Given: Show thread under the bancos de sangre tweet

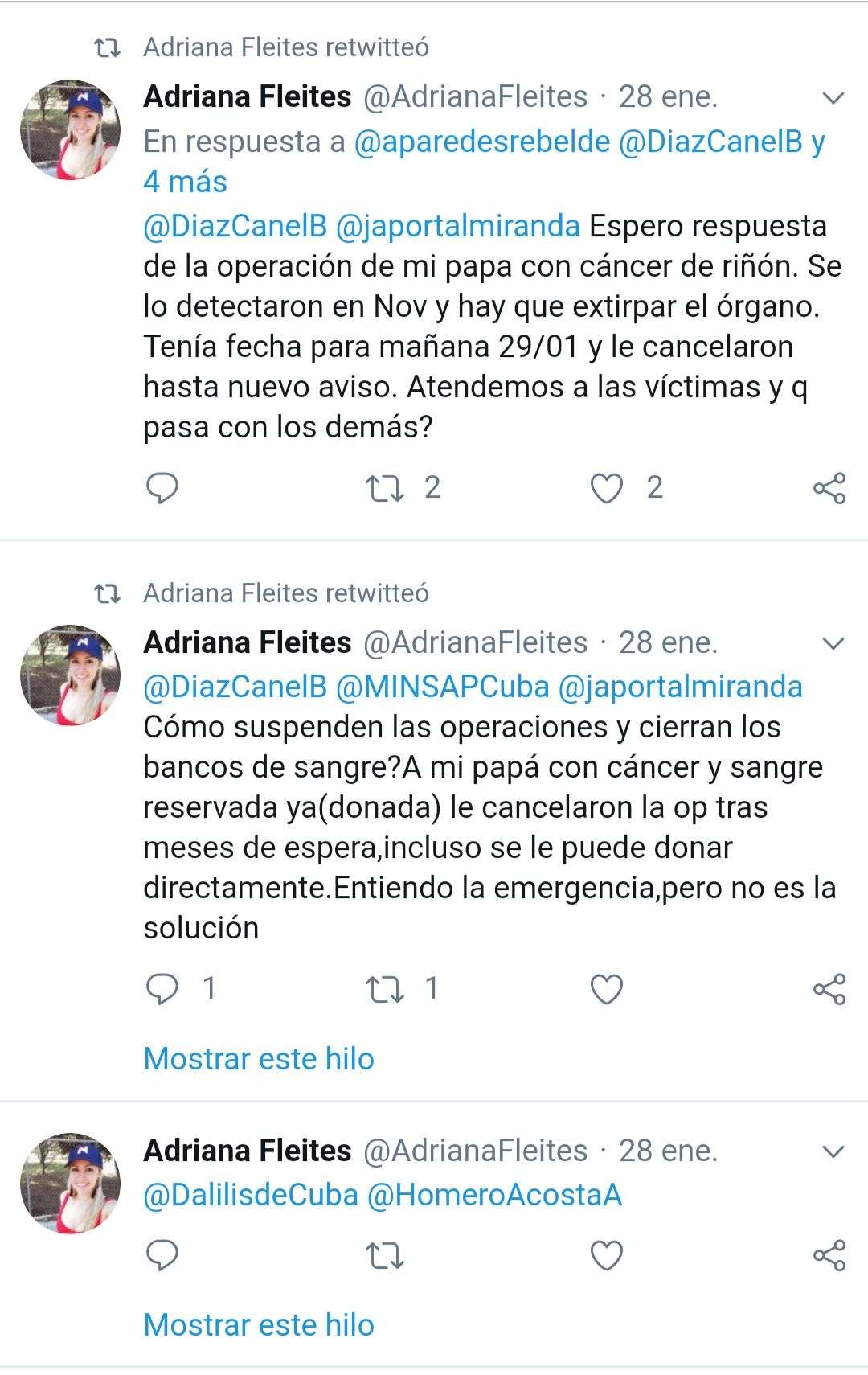Looking at the screenshot, I should (x=259, y=1059).
